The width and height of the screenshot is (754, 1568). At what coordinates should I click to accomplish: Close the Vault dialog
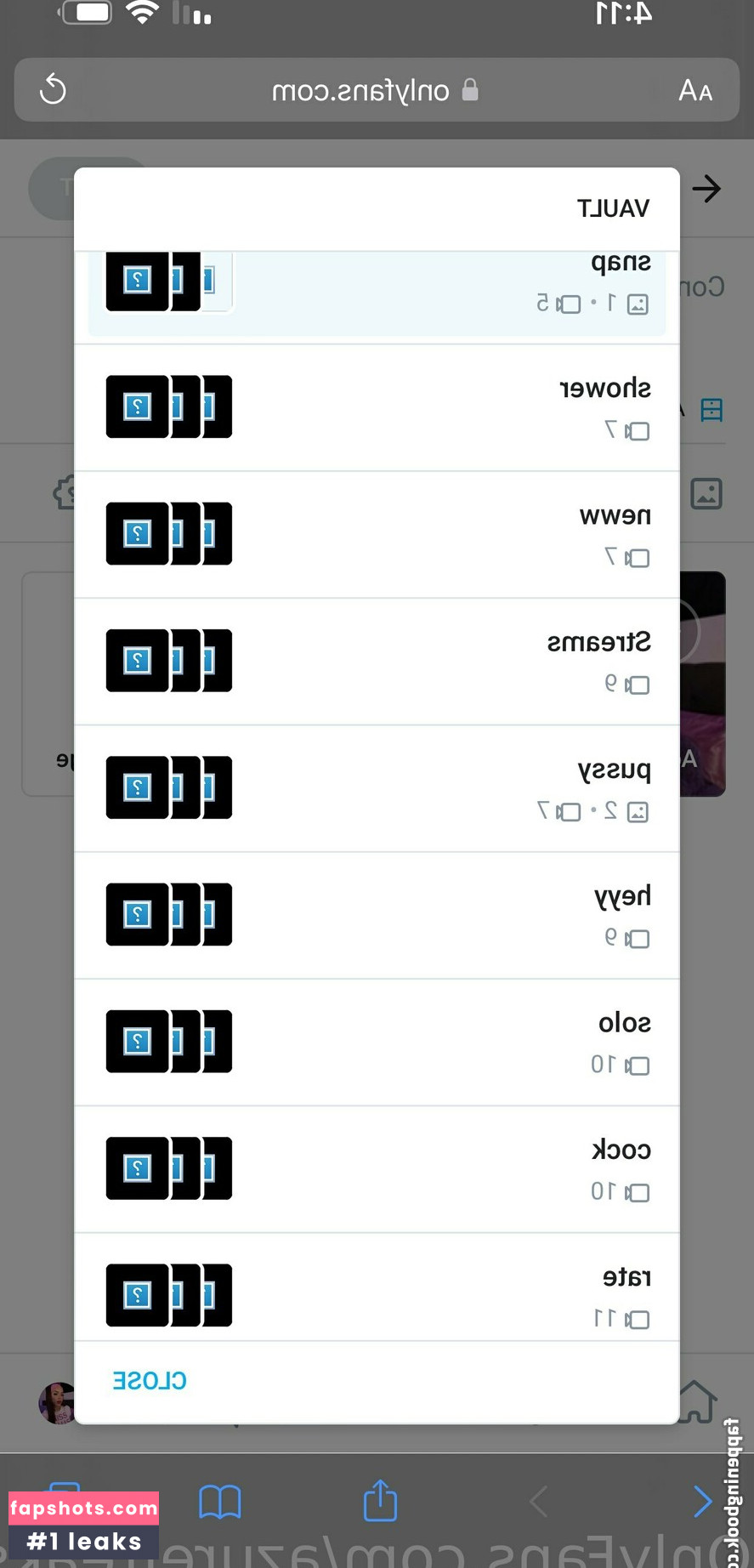click(x=150, y=1380)
